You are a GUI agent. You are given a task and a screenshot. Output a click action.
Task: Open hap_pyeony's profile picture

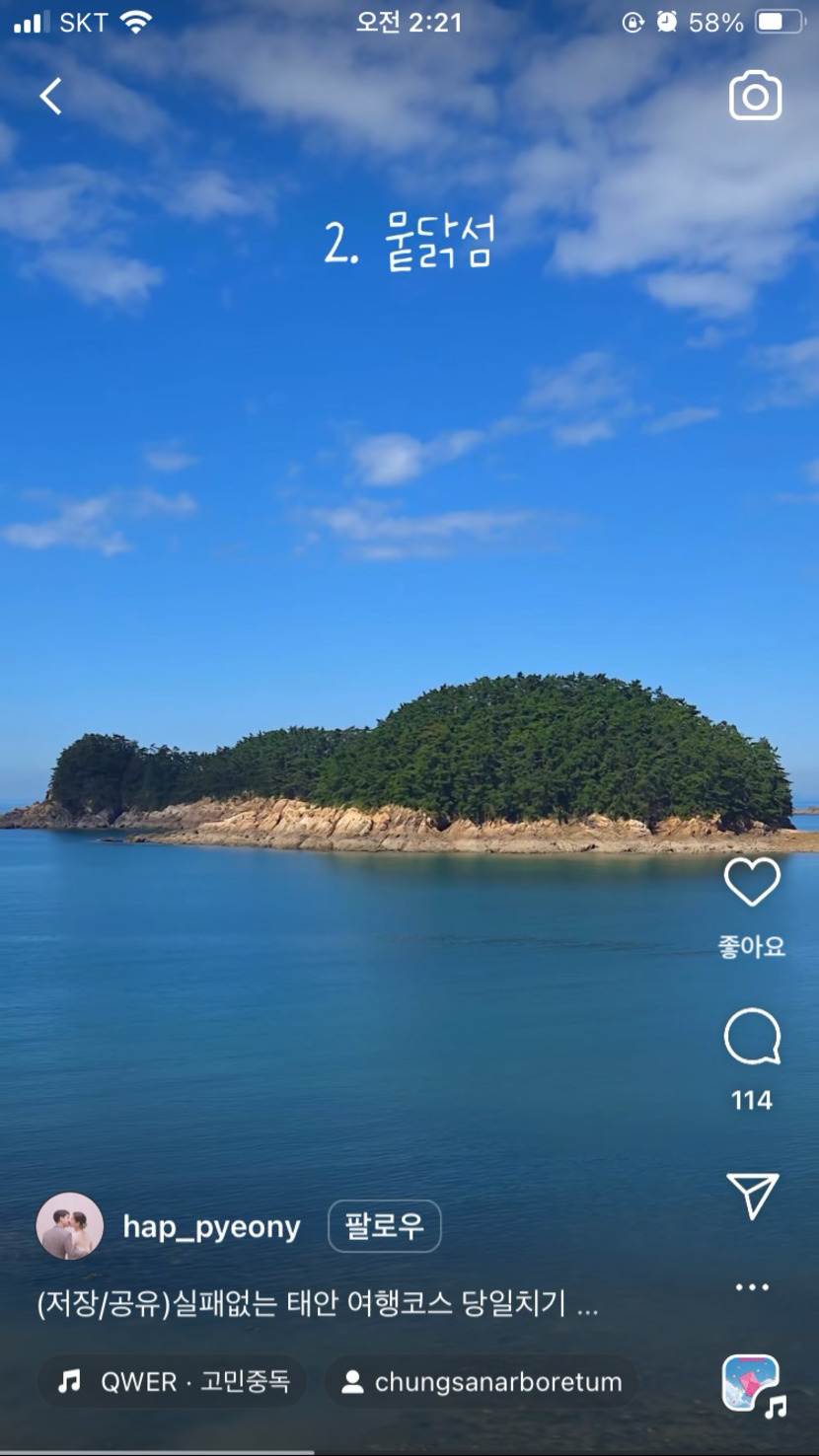[70, 1226]
